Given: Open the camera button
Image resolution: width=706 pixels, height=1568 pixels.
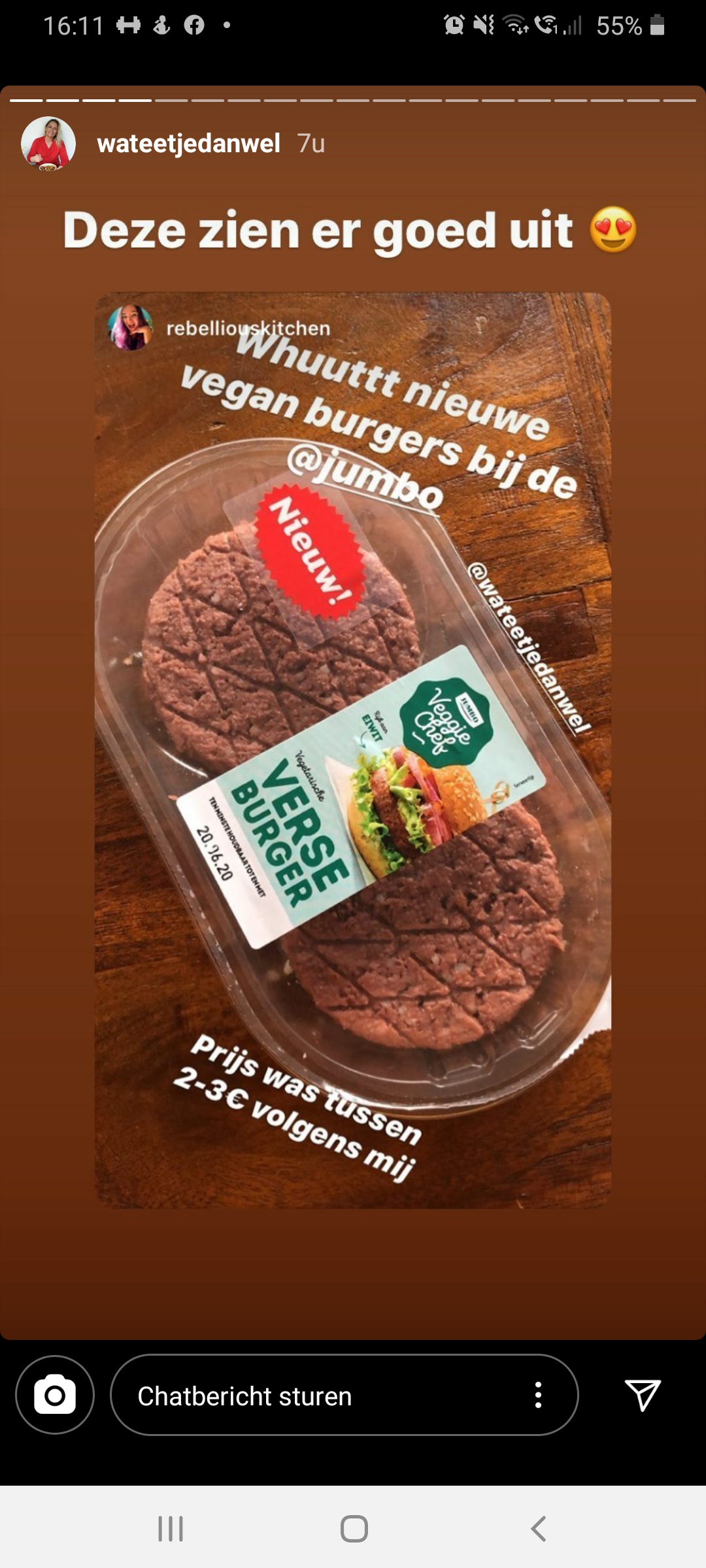Looking at the screenshot, I should (55, 1395).
